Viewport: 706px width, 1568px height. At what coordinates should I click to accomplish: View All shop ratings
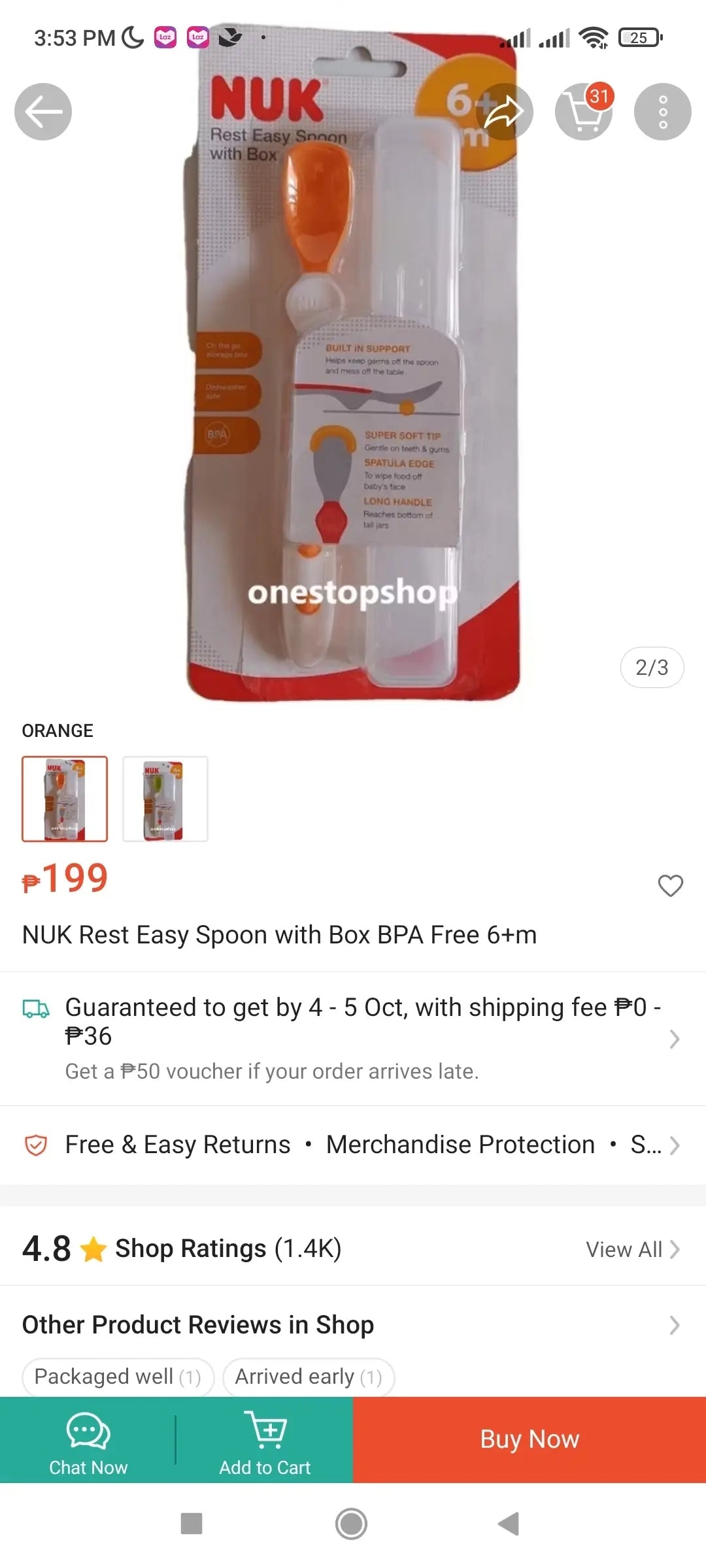click(632, 1249)
